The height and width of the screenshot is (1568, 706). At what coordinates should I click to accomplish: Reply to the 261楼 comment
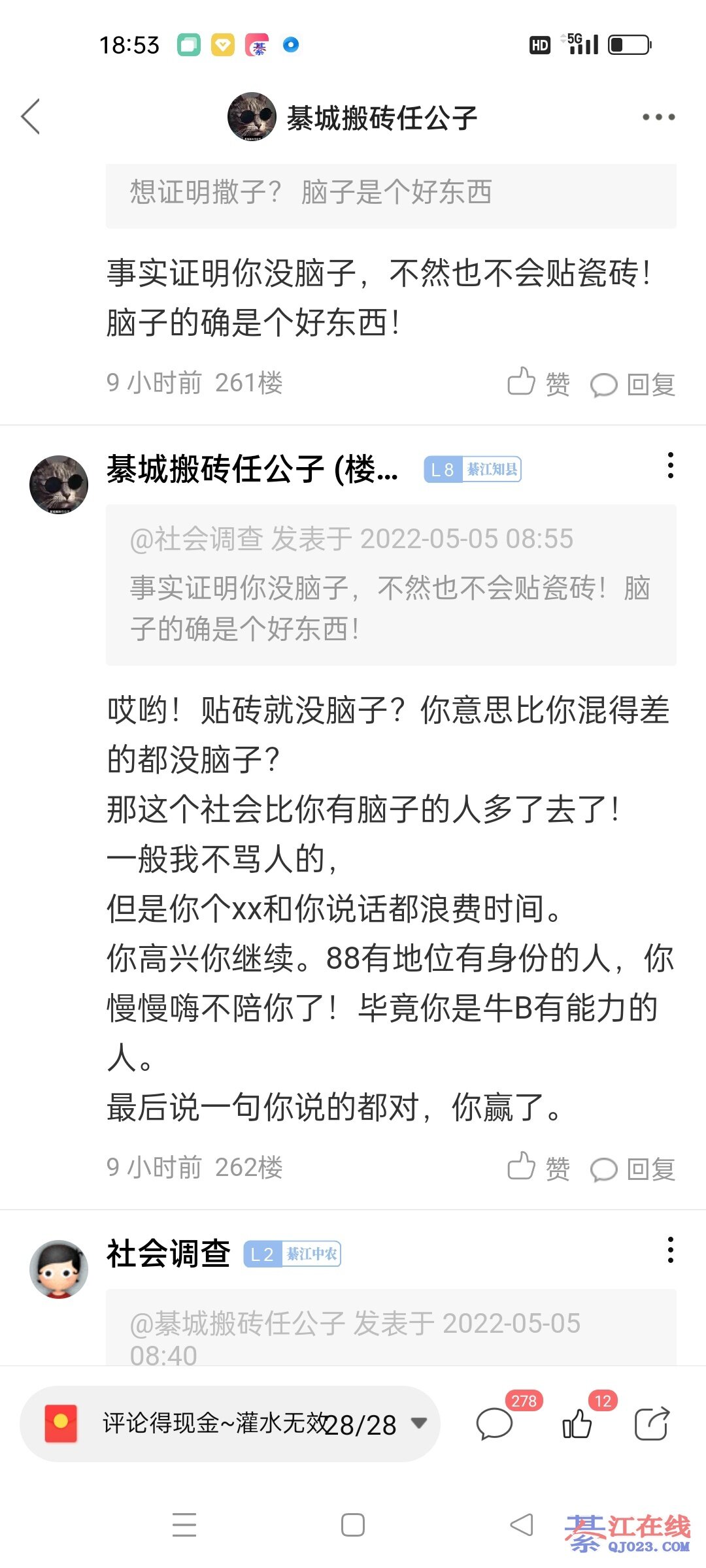(x=632, y=385)
